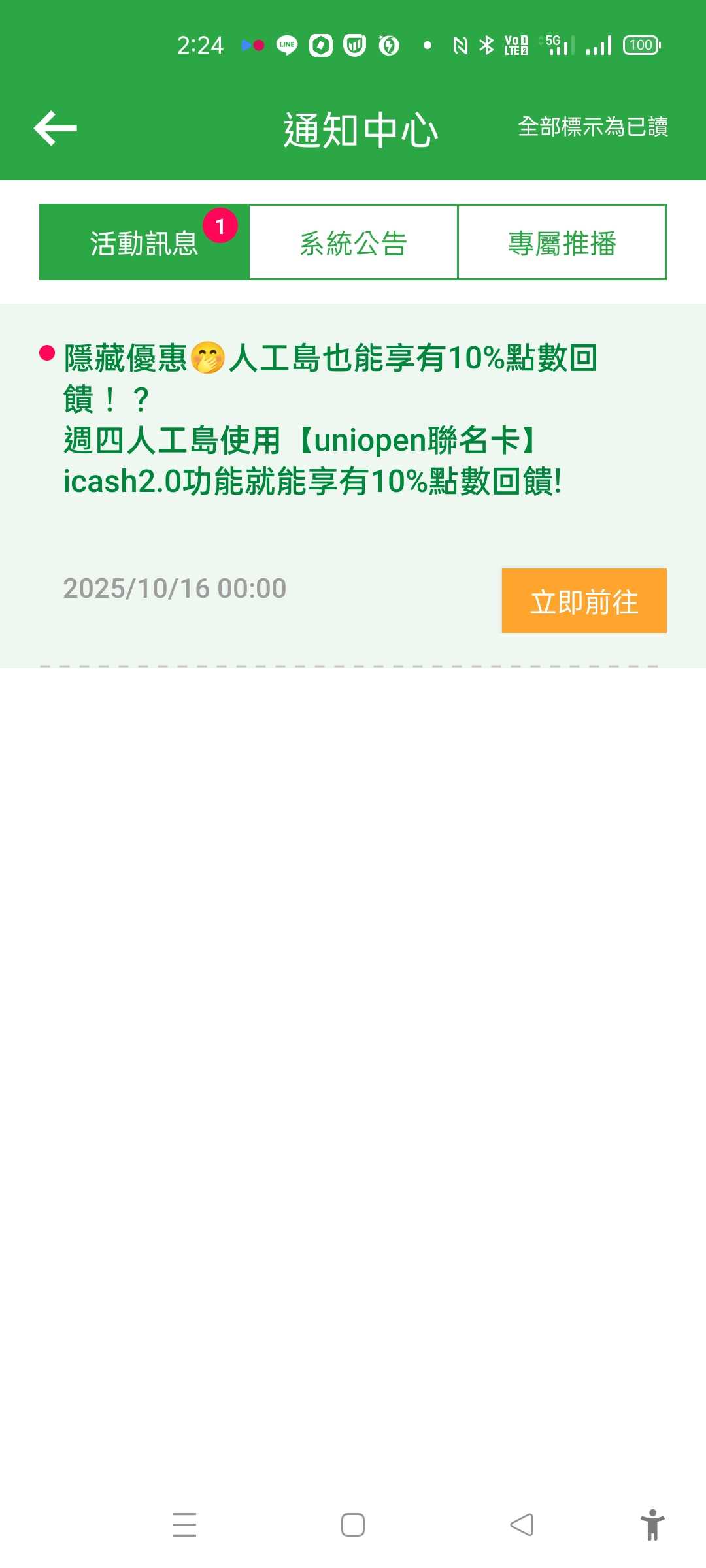706x1568 pixels.
Task: Tap the 立即前往 button
Action: (x=584, y=601)
